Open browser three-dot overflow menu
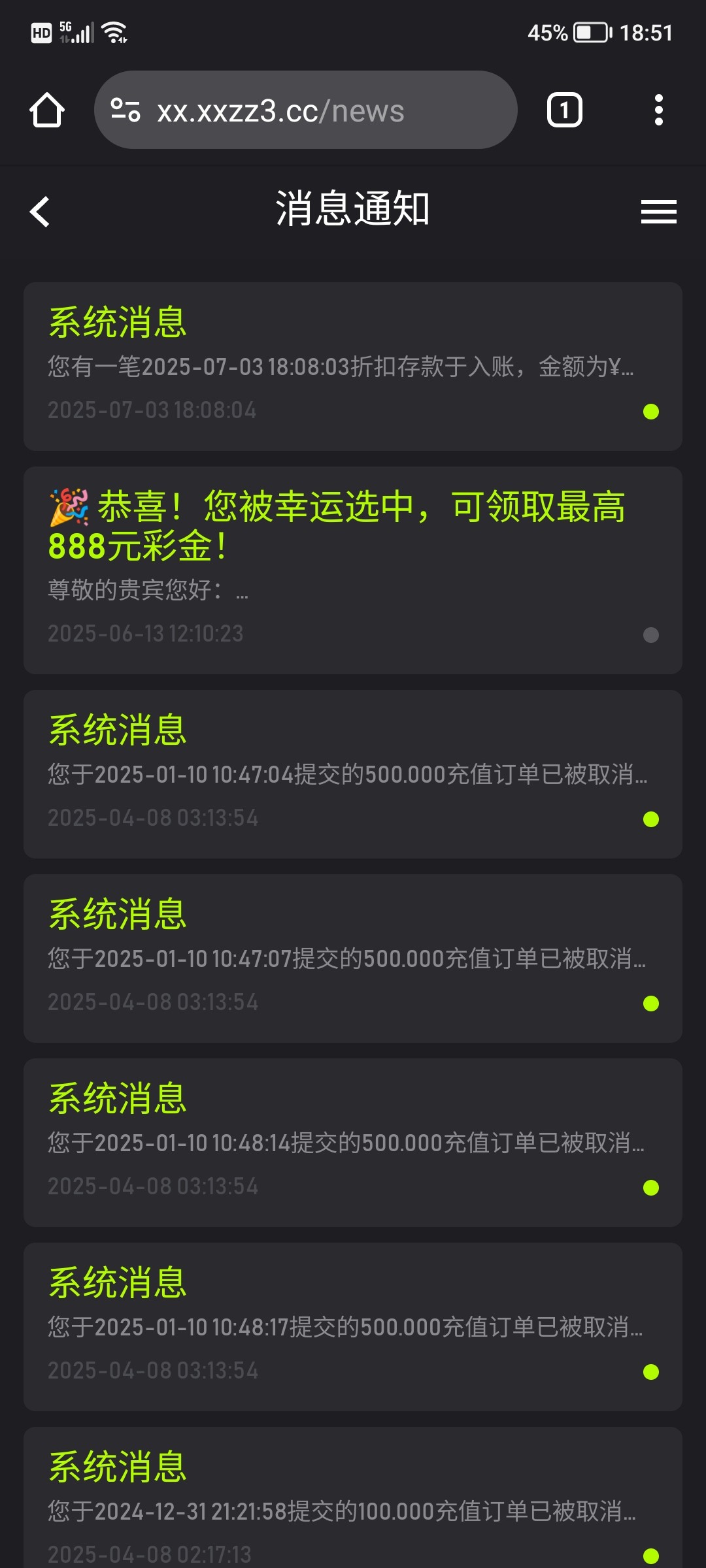Screen dimensions: 706x1568 [x=658, y=110]
